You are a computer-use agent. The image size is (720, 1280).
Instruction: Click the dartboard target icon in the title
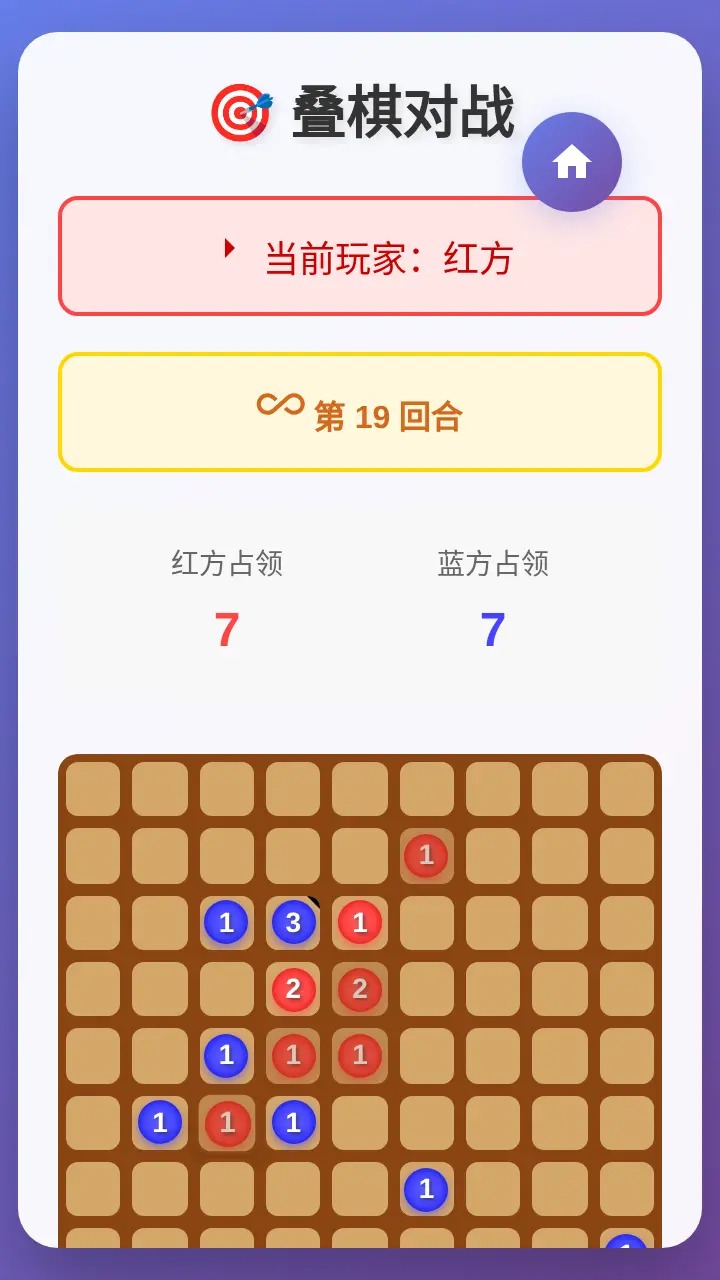point(241,113)
